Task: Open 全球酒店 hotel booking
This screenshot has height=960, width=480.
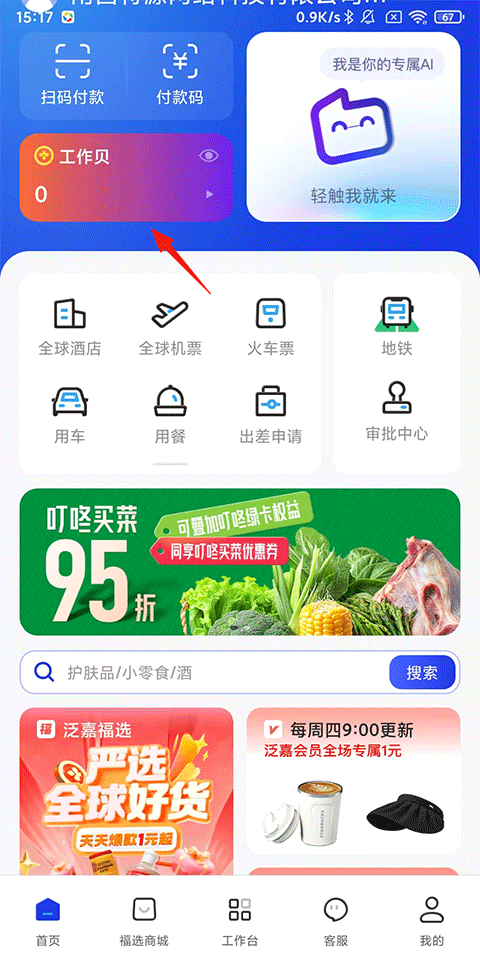Action: (70, 328)
